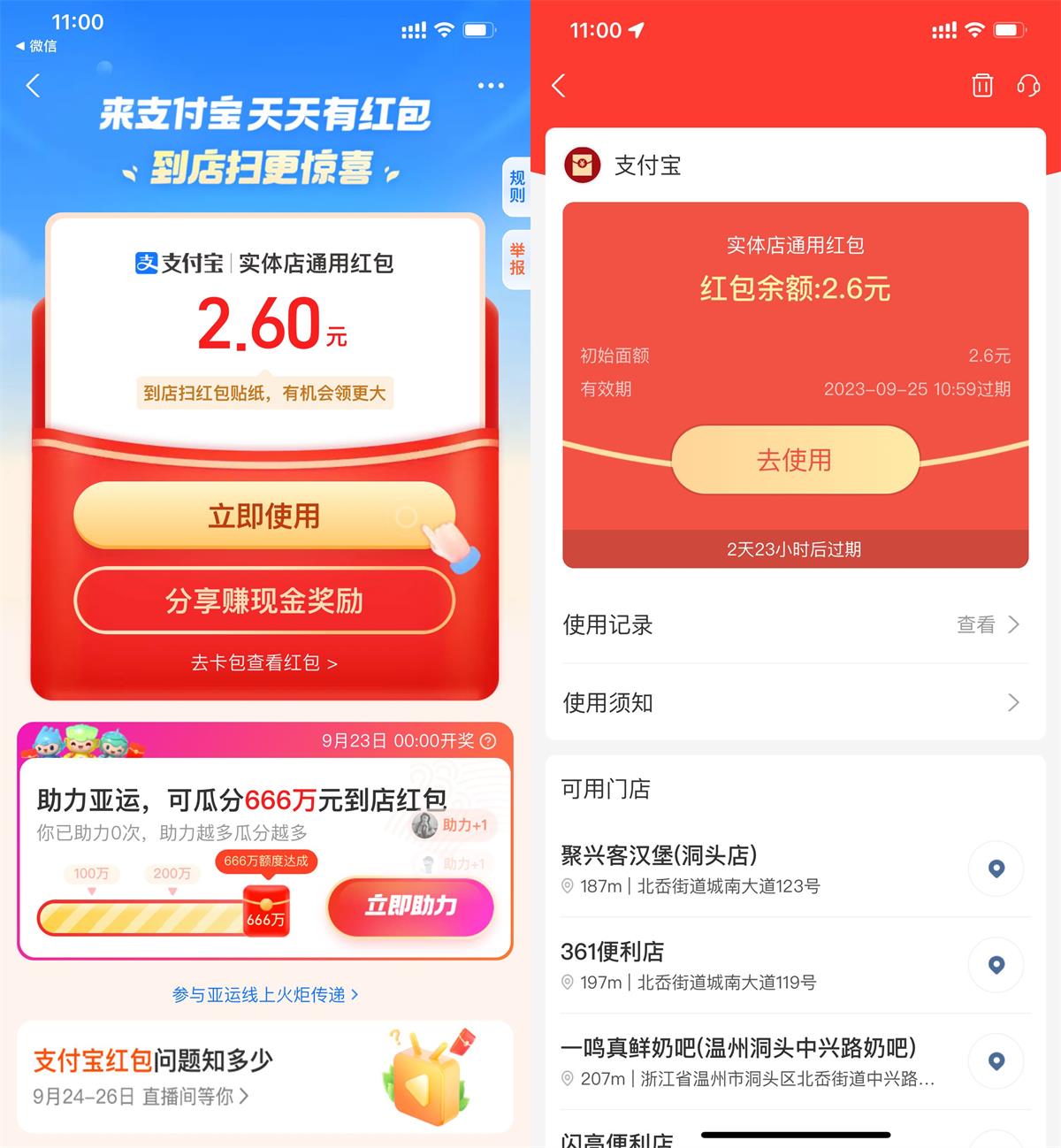Tap the 去使用 button
The image size is (1061, 1148).
click(795, 460)
